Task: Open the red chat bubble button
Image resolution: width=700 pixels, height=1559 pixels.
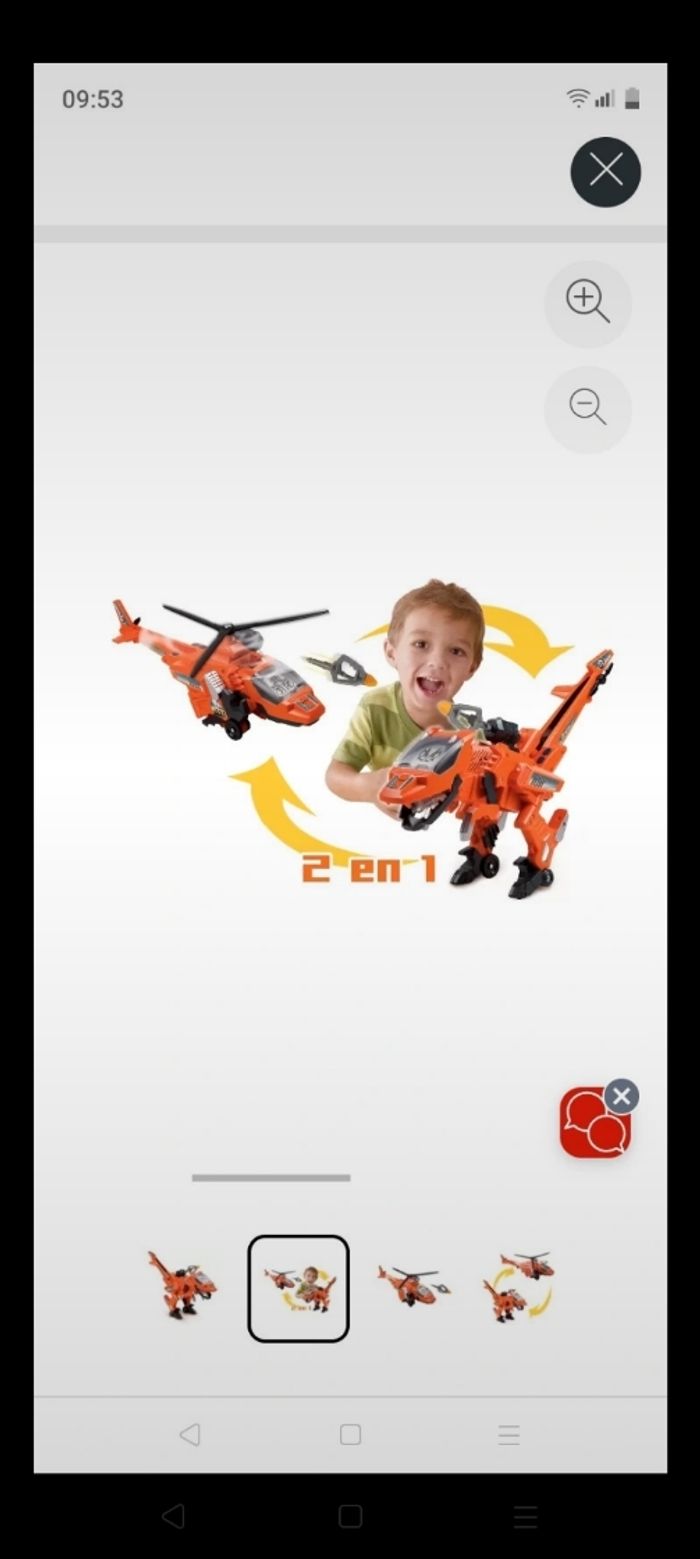Action: 593,1126
